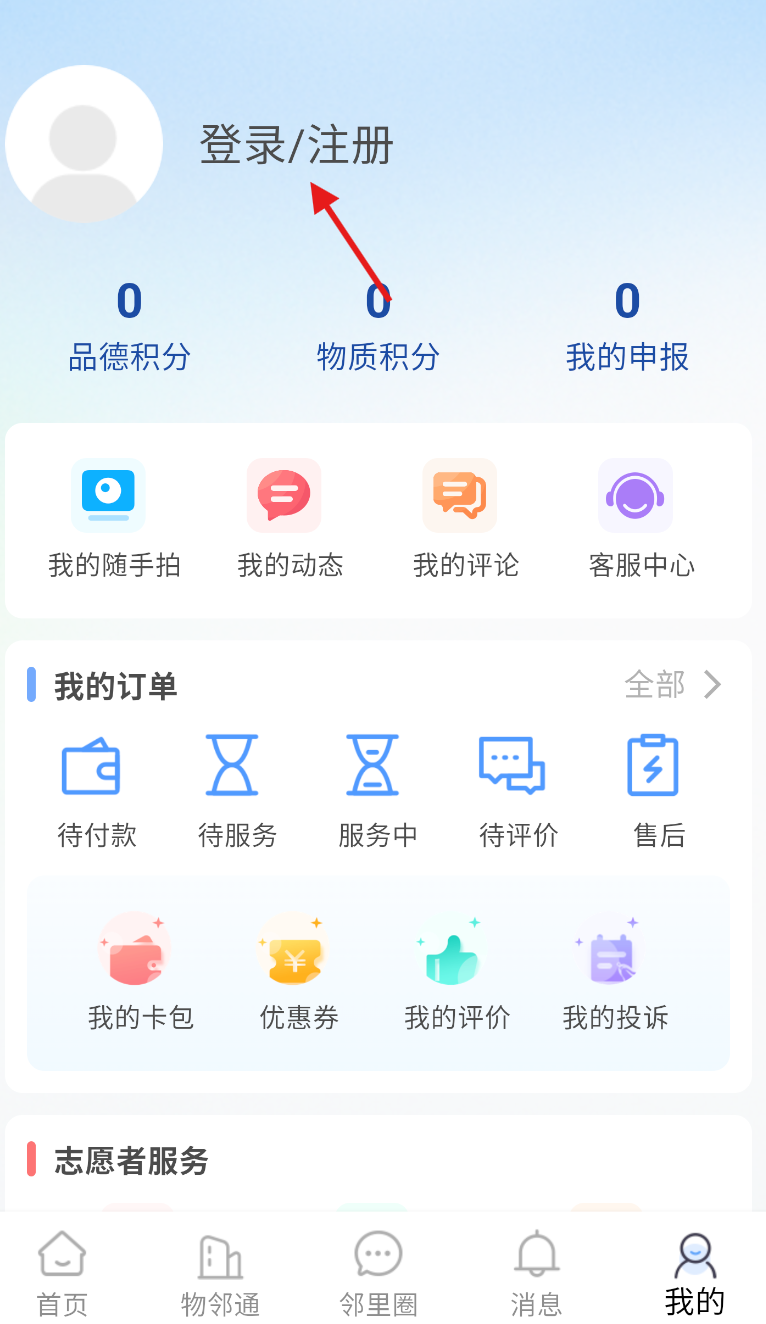This screenshot has width=766, height=1324.
Task: Open 待评价 orders
Action: [517, 790]
